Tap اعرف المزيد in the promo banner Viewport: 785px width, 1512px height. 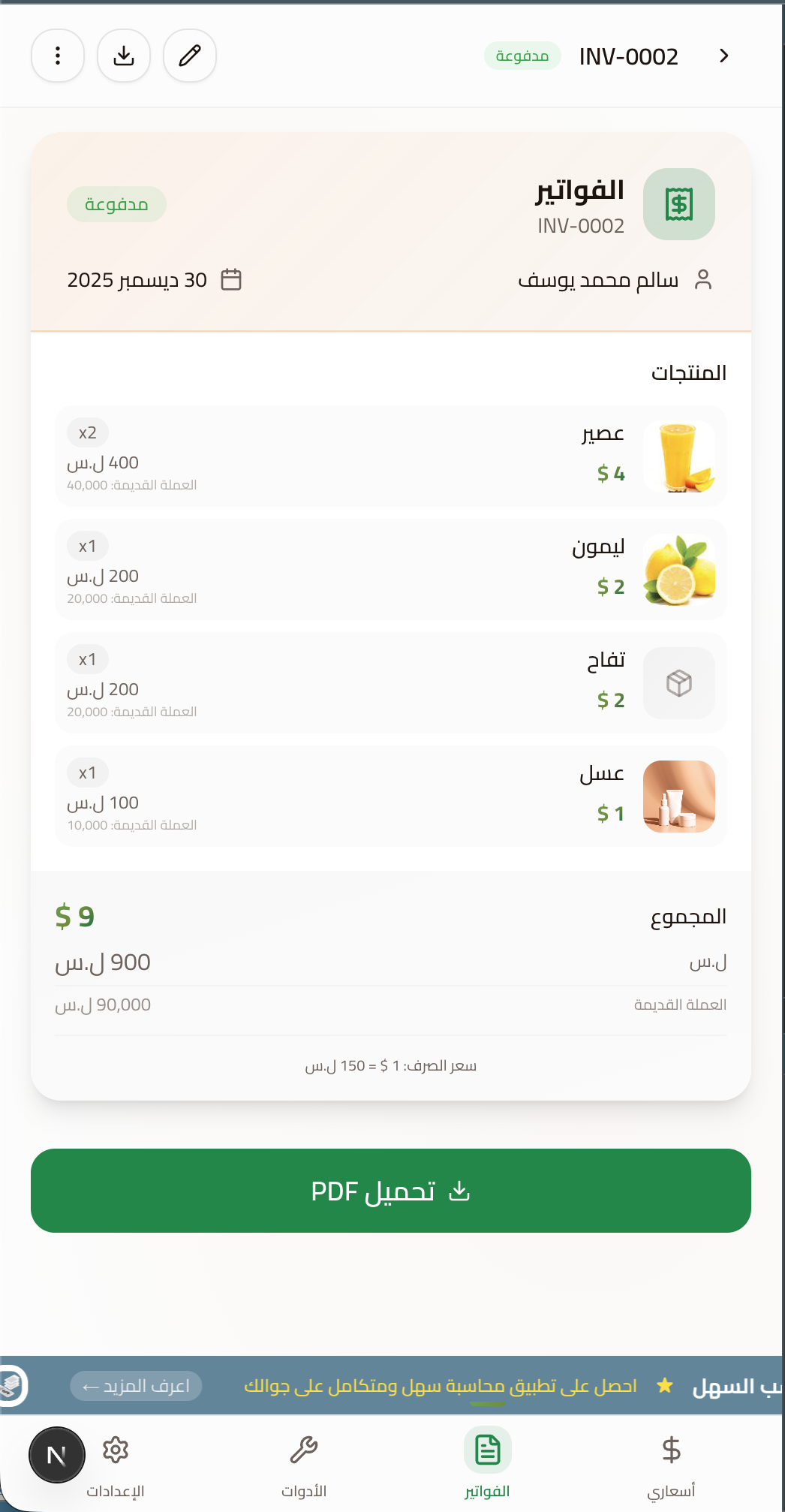pos(136,1386)
